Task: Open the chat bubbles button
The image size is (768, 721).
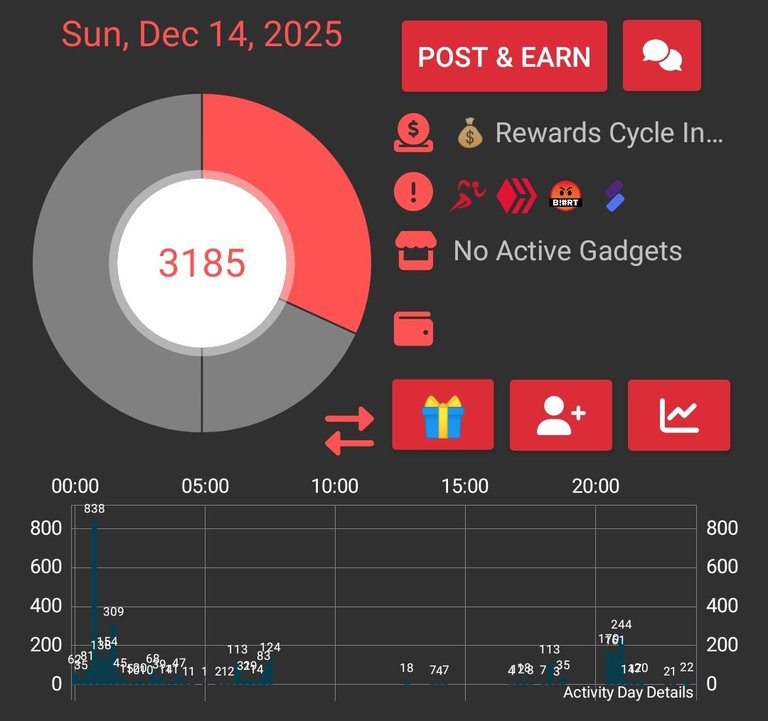Action: click(662, 56)
